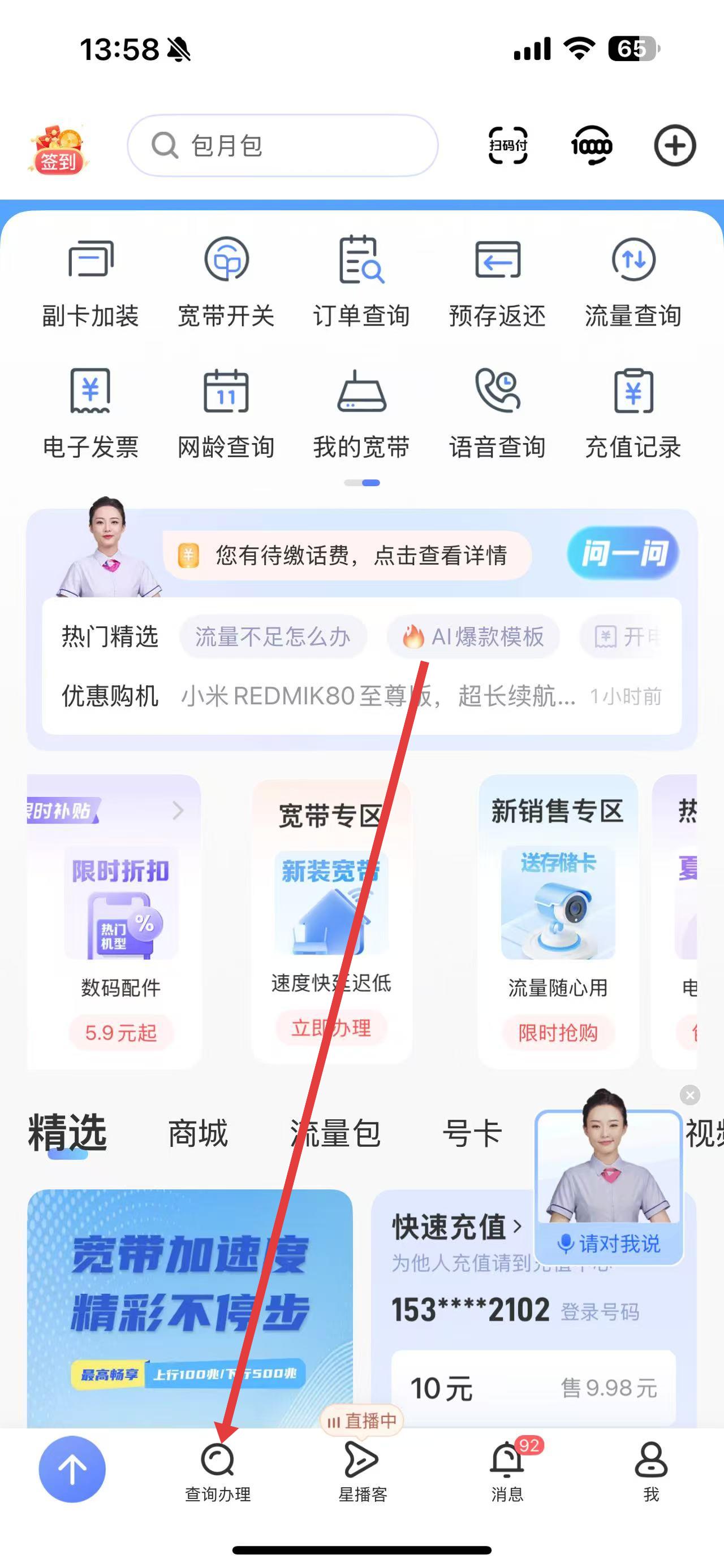Viewport: 724px width, 1568px height.
Task: Open the plus menu
Action: (674, 146)
